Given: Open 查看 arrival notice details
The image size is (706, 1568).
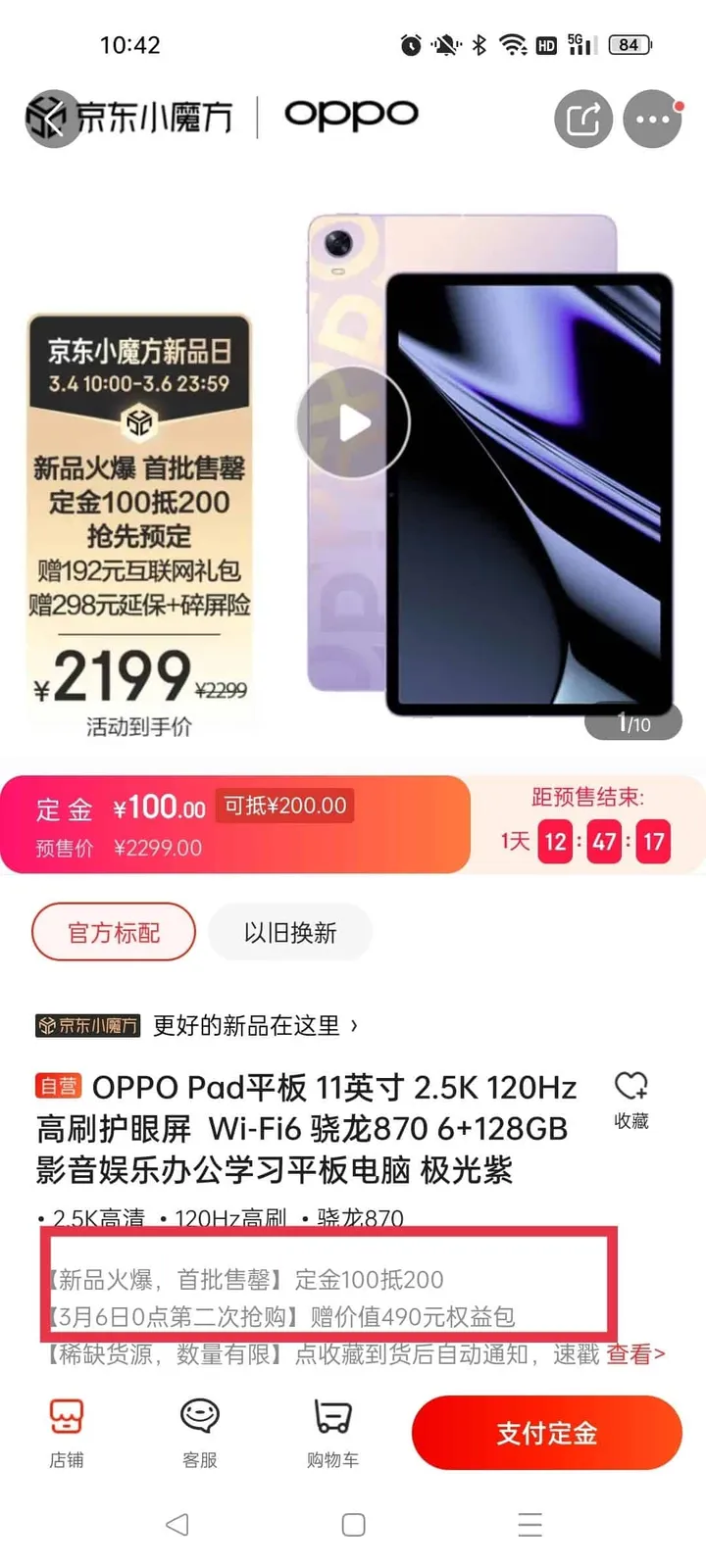Looking at the screenshot, I should pos(632,1353).
